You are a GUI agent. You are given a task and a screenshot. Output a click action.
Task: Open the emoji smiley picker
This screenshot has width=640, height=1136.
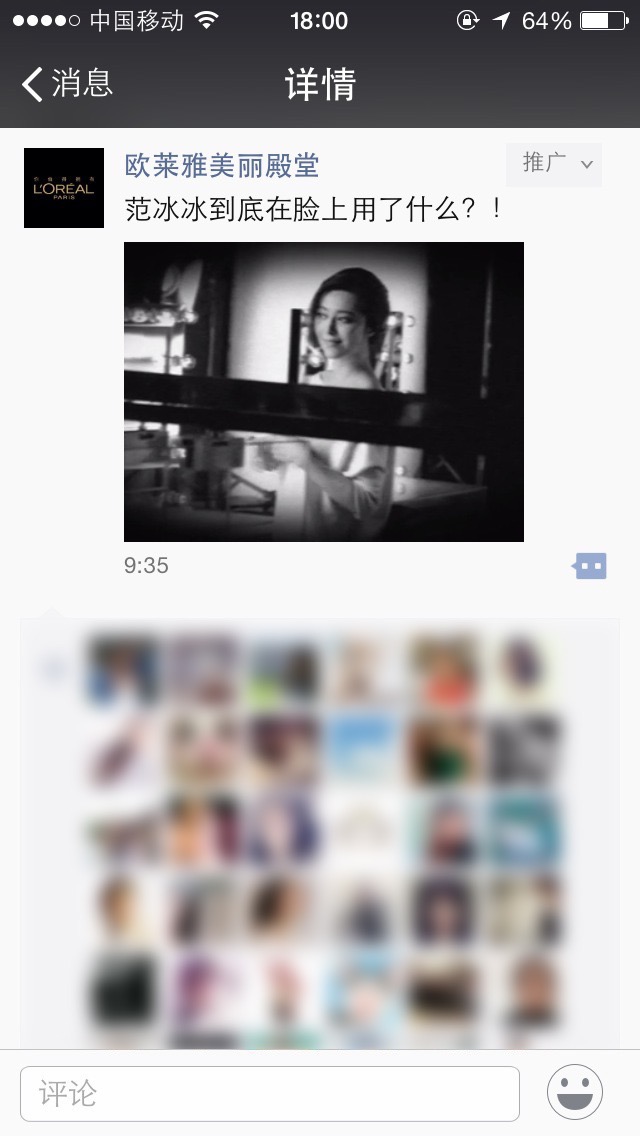point(575,1092)
